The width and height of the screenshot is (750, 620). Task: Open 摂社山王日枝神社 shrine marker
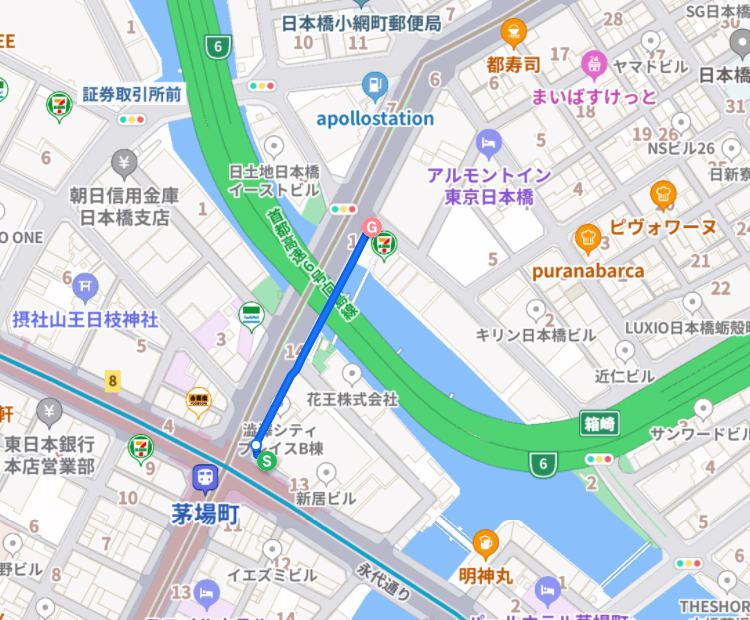point(85,288)
